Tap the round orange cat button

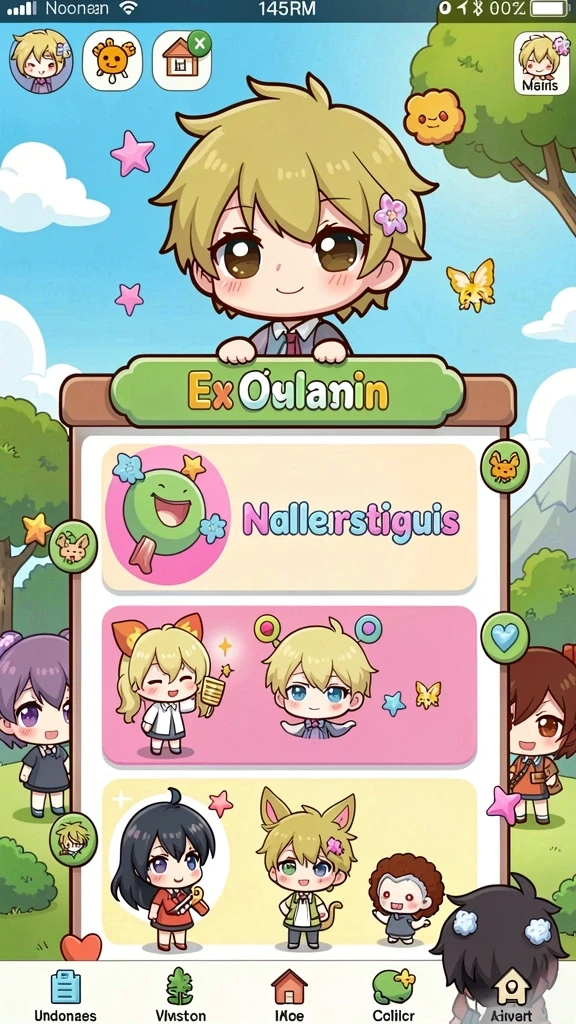click(x=505, y=466)
